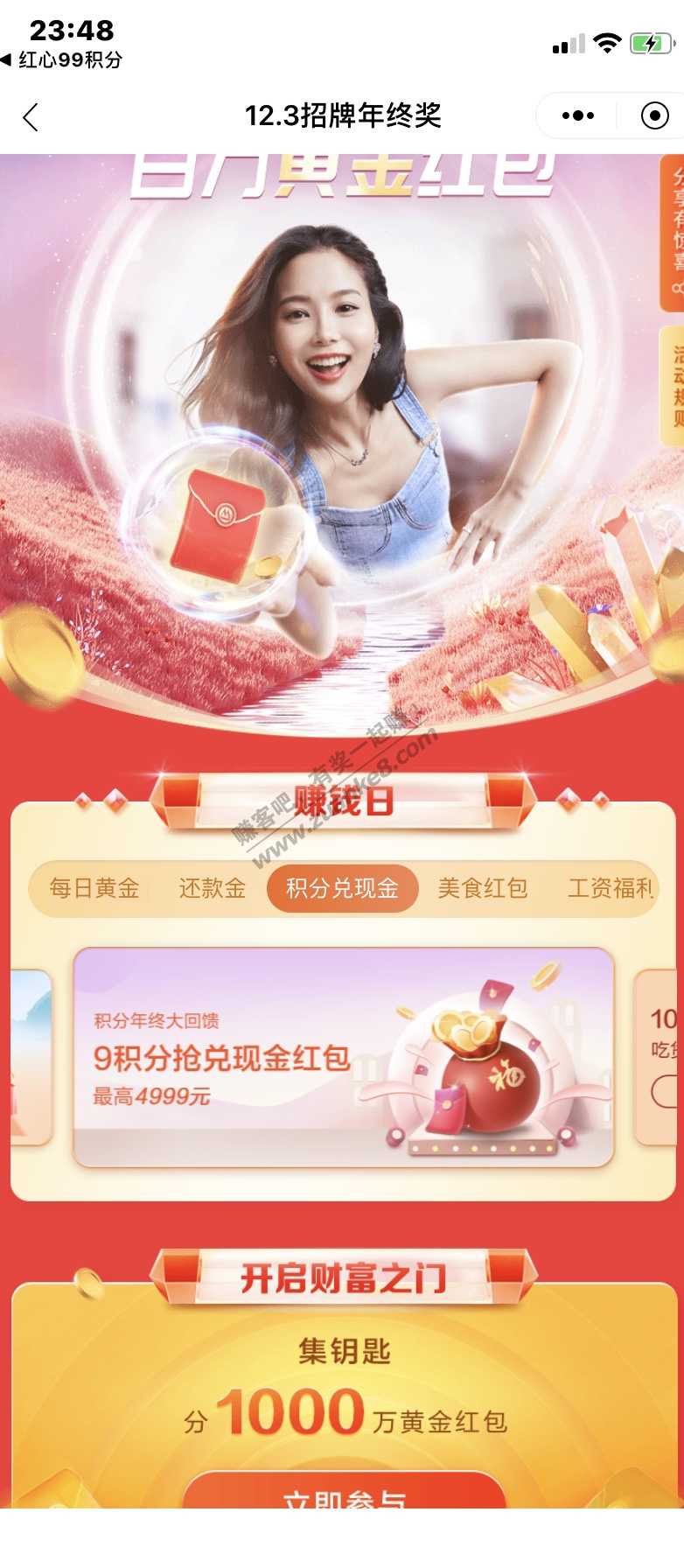Open the 9积分抢兑现金红包 card
Viewport: 684px width, 1568px height.
(x=343, y=1057)
